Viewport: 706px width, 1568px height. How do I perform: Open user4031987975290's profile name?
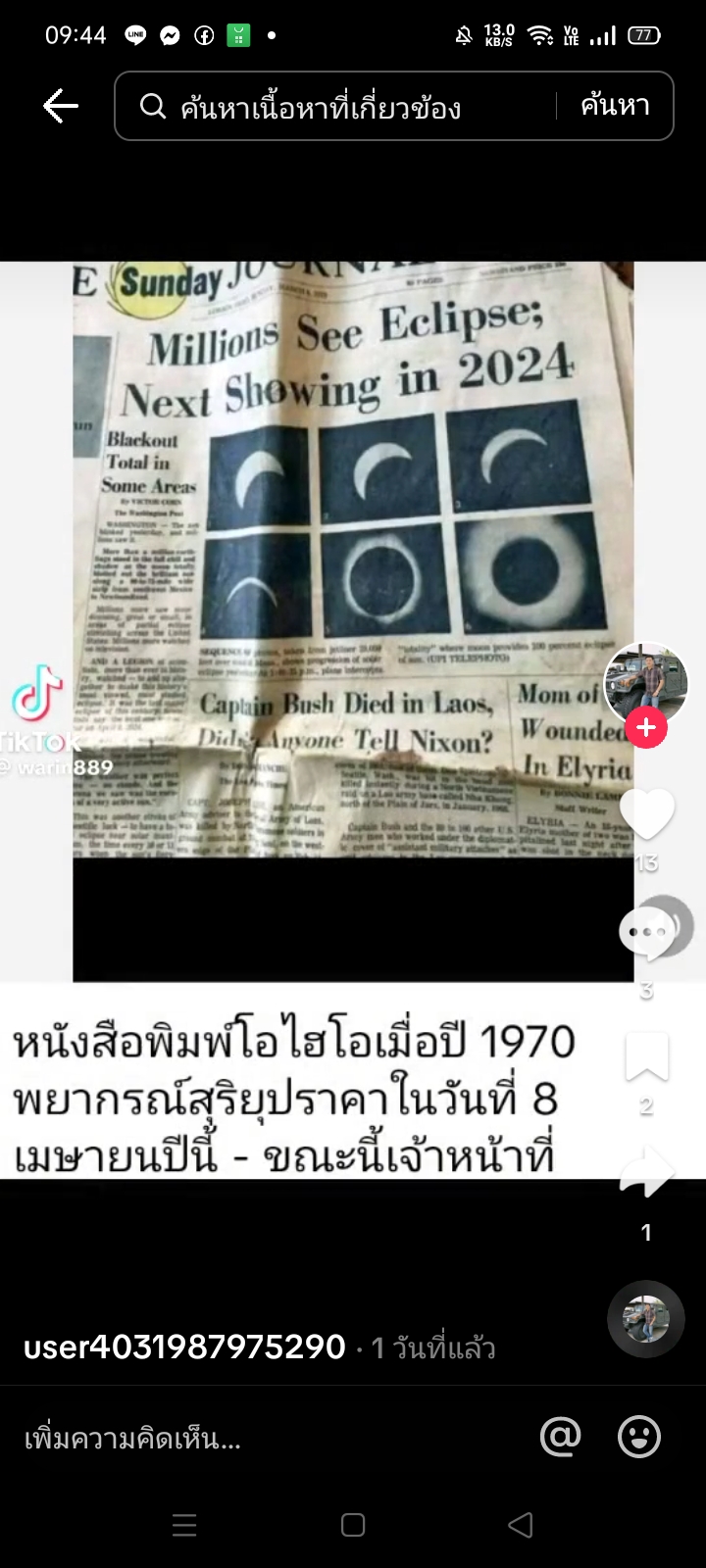(x=184, y=1347)
